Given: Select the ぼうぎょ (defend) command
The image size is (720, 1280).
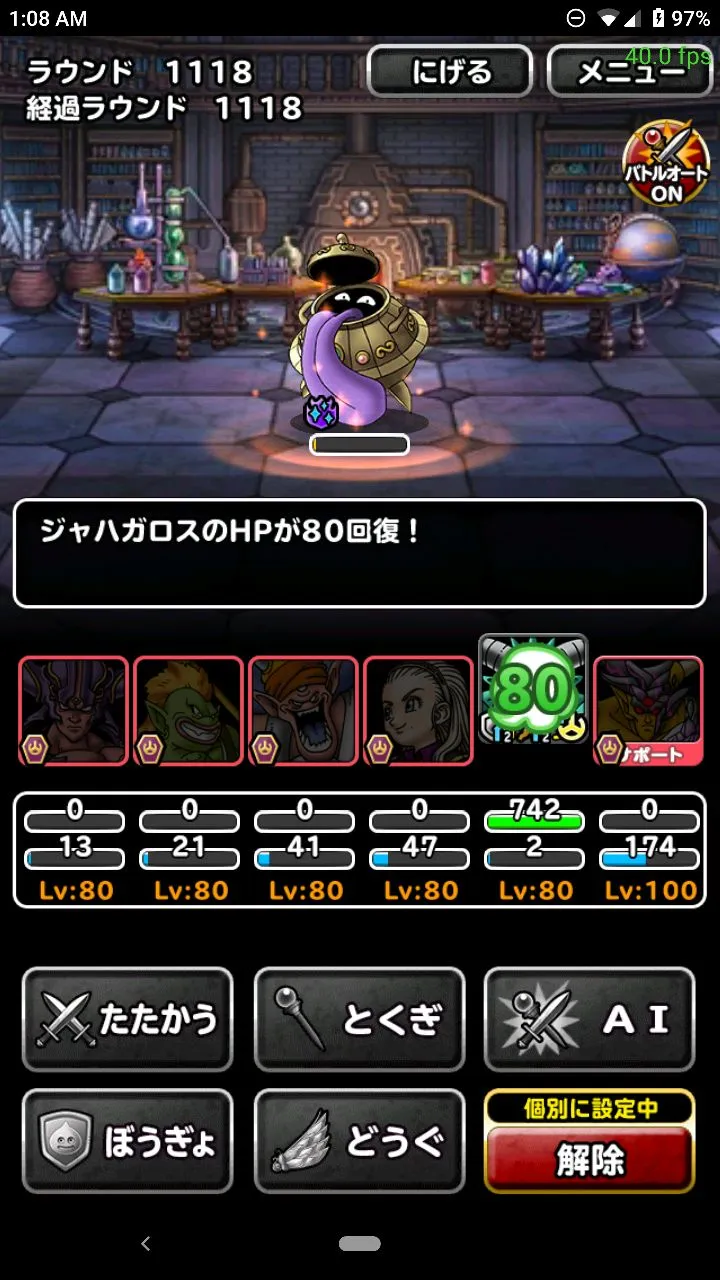Looking at the screenshot, I should tap(127, 1141).
